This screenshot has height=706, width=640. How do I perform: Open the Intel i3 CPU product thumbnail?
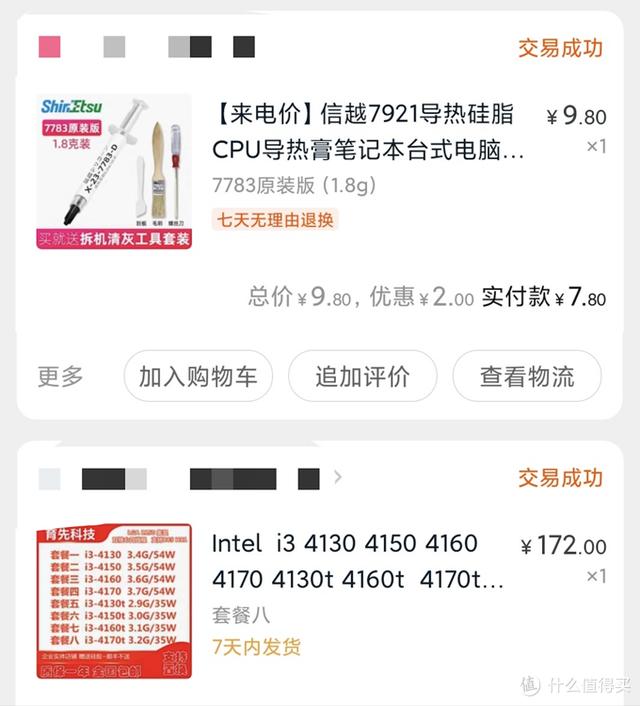pos(114,600)
